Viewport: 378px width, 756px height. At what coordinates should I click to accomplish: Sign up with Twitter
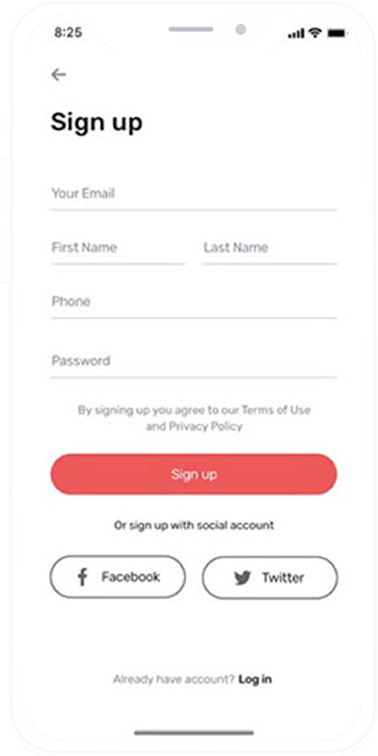[x=270, y=578]
